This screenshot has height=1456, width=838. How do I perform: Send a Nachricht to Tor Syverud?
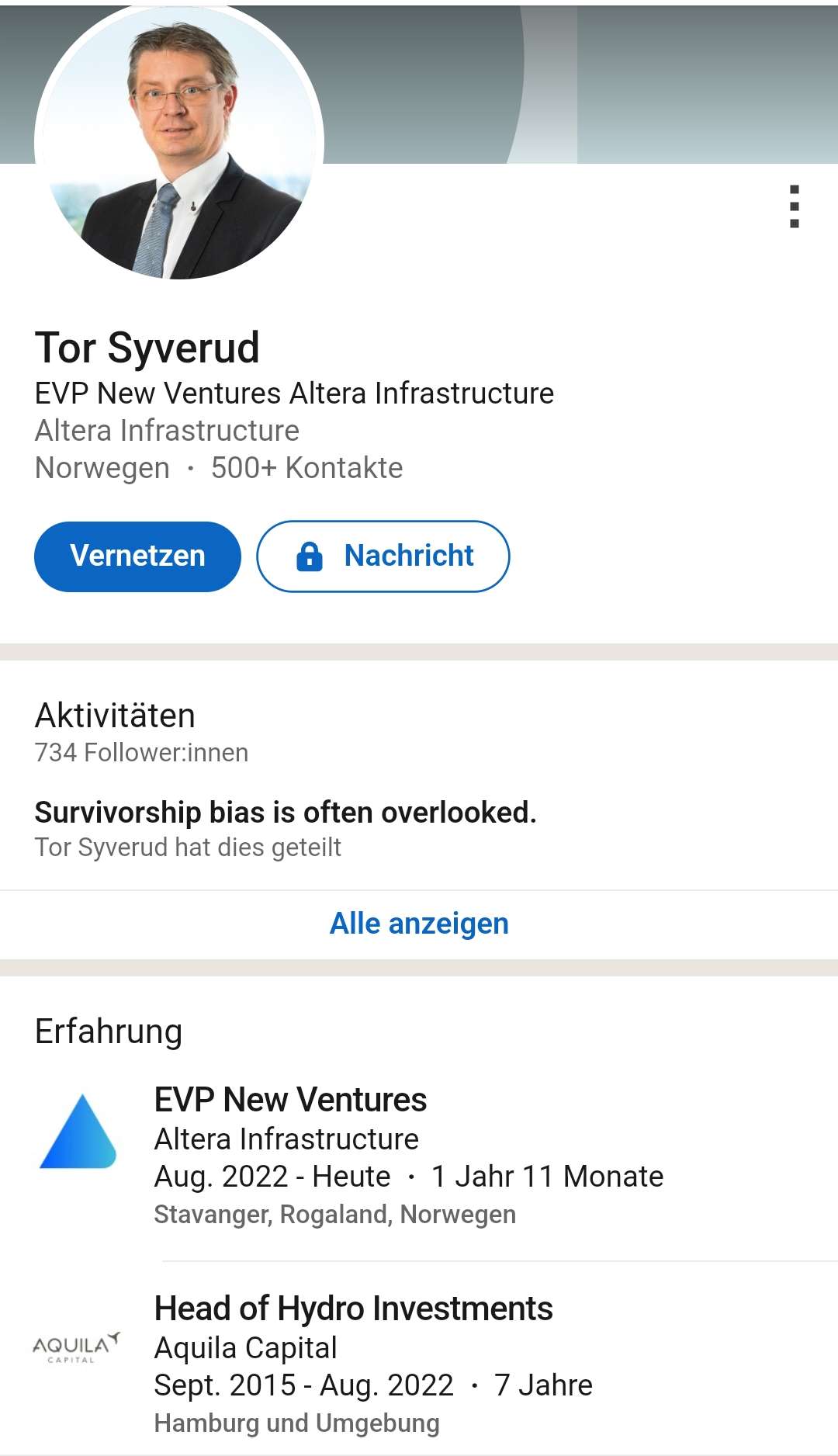383,556
